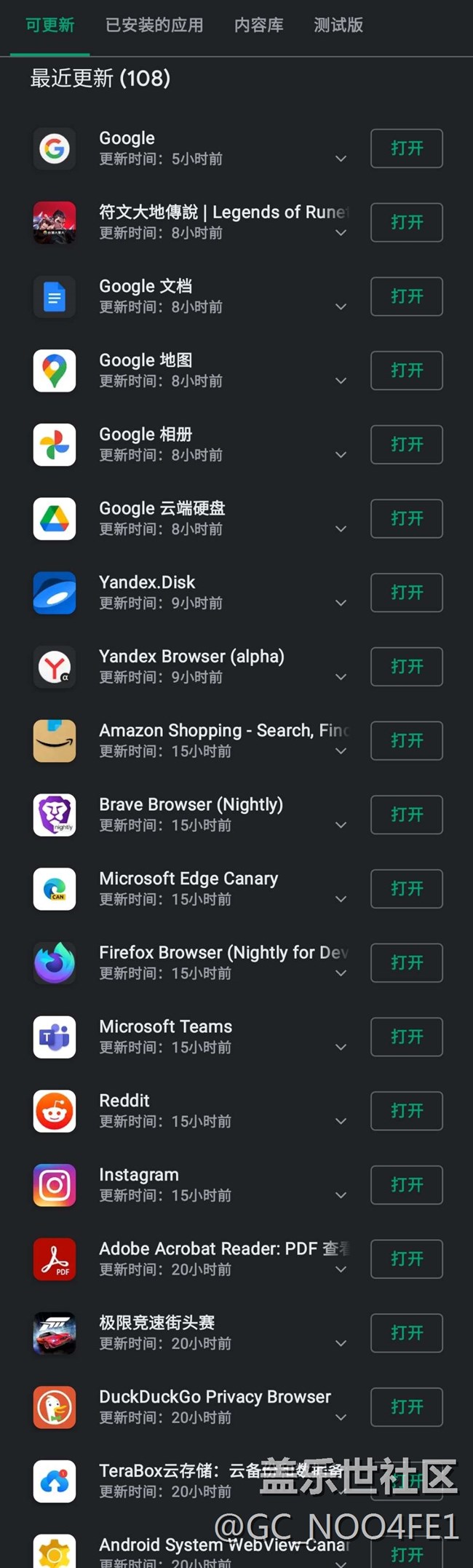Expand Firefox Browser Nightly update info
Viewport: 473px width, 1568px height.
click(341, 973)
